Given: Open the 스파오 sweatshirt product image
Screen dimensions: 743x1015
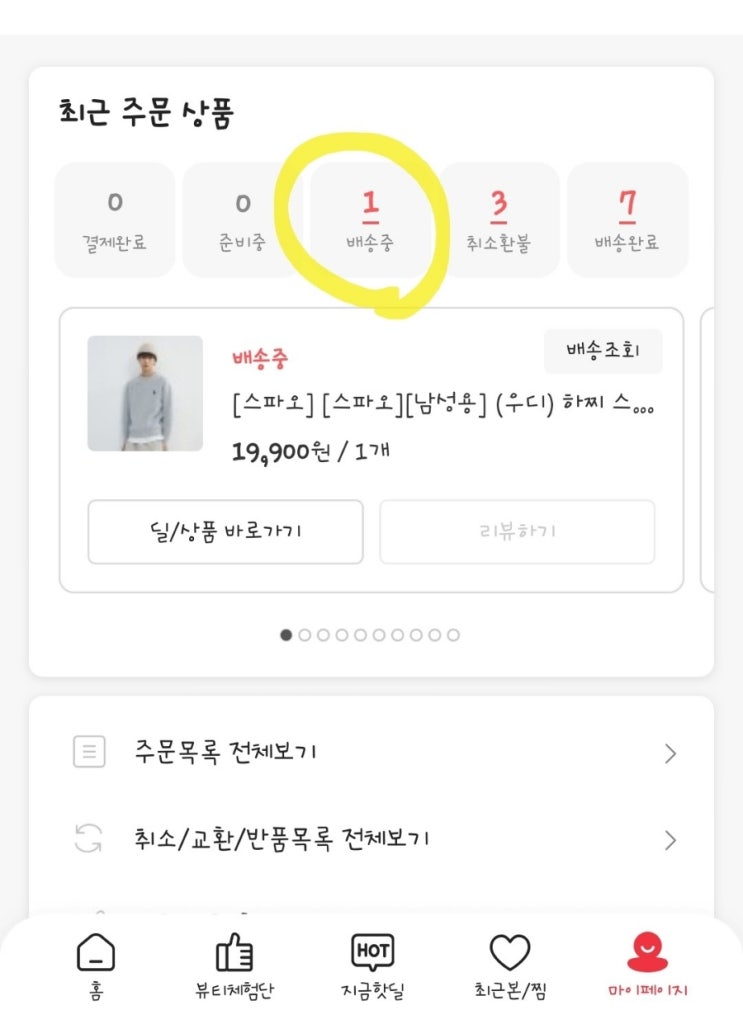Looking at the screenshot, I should tap(145, 393).
